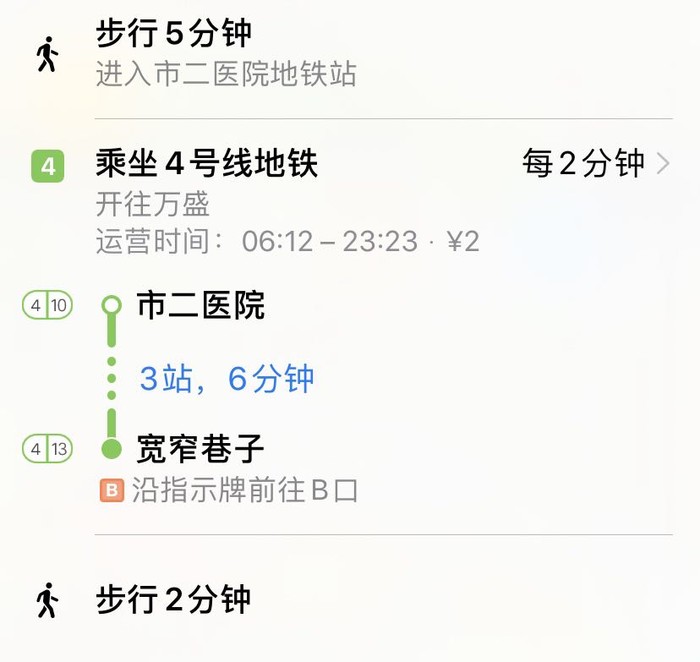This screenshot has height=662, width=700.
Task: Open the 步行2分钟 walking step
Action: click(x=174, y=599)
